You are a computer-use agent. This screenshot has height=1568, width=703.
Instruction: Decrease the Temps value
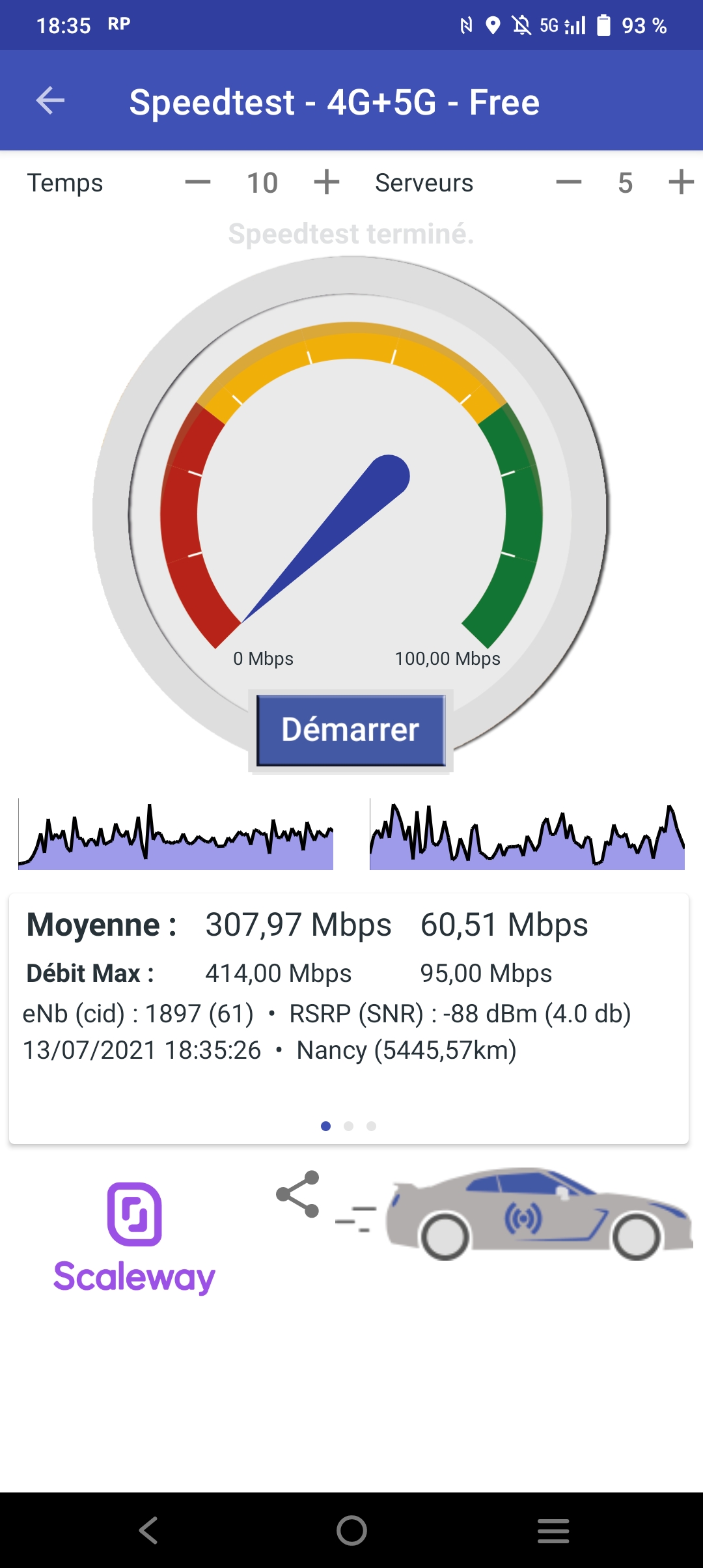tap(197, 182)
